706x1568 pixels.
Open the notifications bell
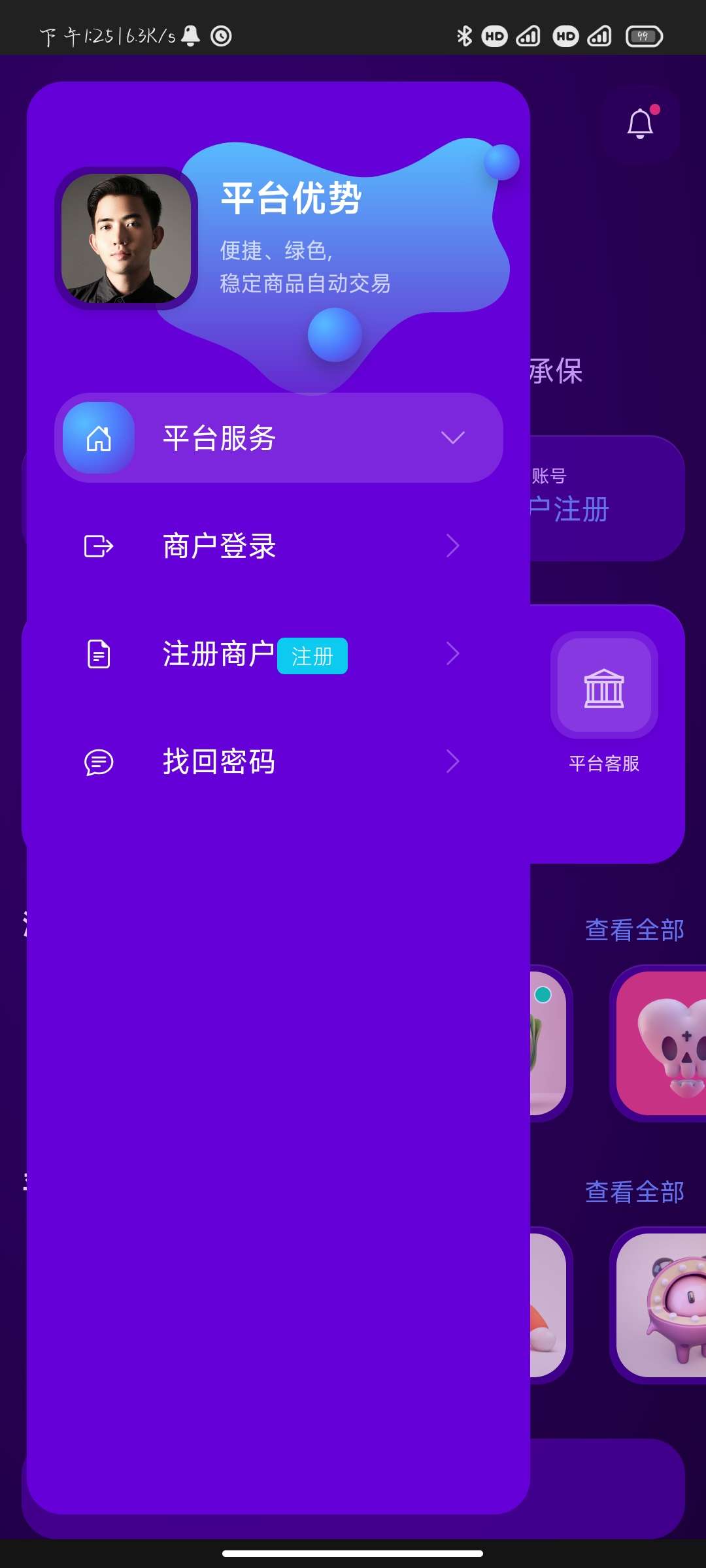tap(641, 123)
